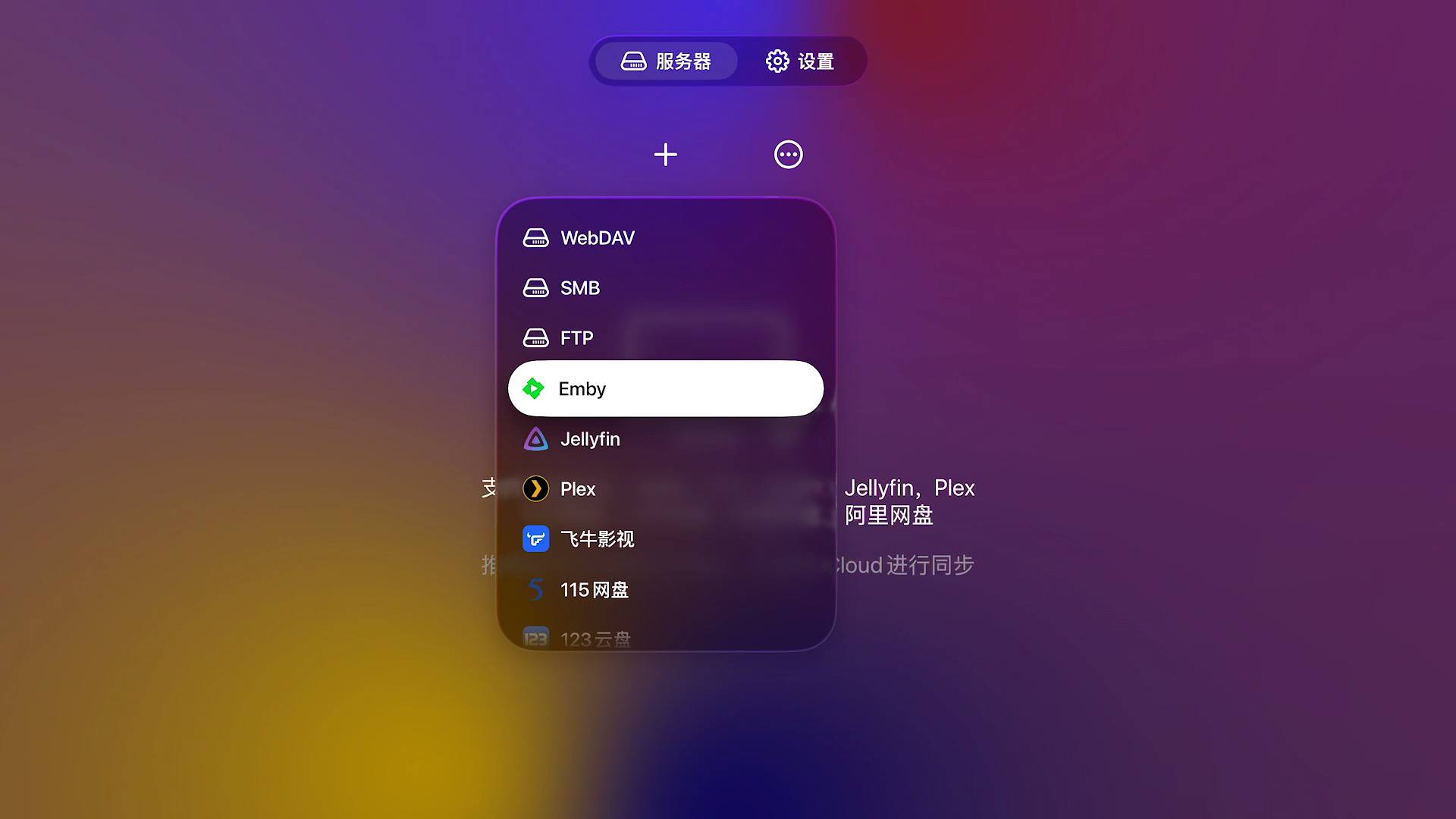Tap the plus add server icon
The image size is (1456, 819).
point(665,155)
